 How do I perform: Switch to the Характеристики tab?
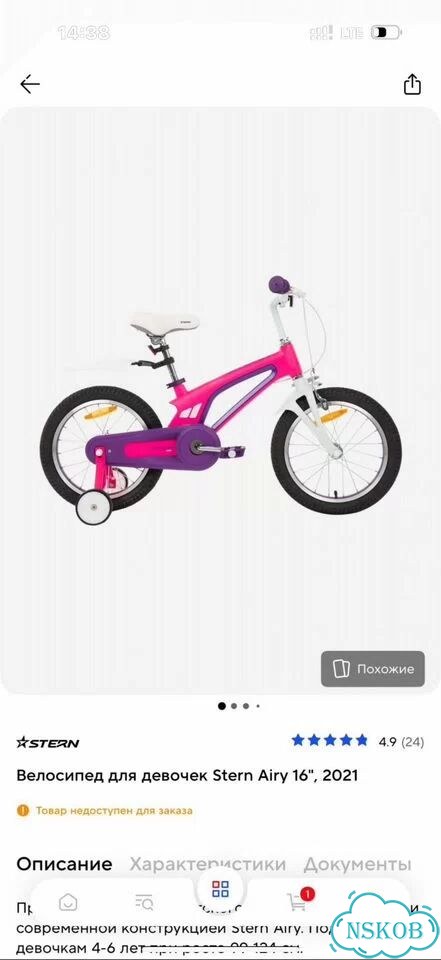pyautogui.click(x=208, y=864)
